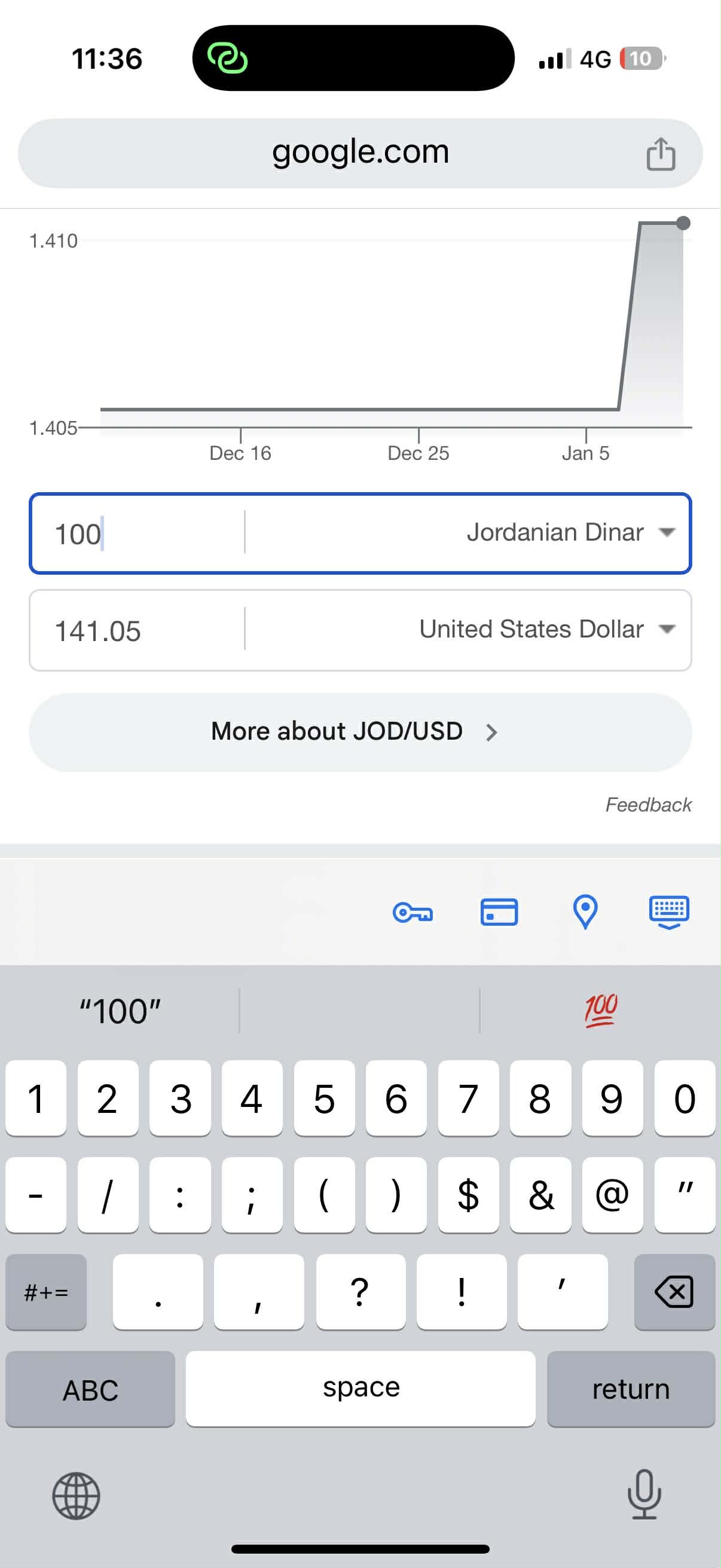Edit the 141.05 dollar amount field
Viewport: 721px width, 1568px height.
(x=137, y=630)
